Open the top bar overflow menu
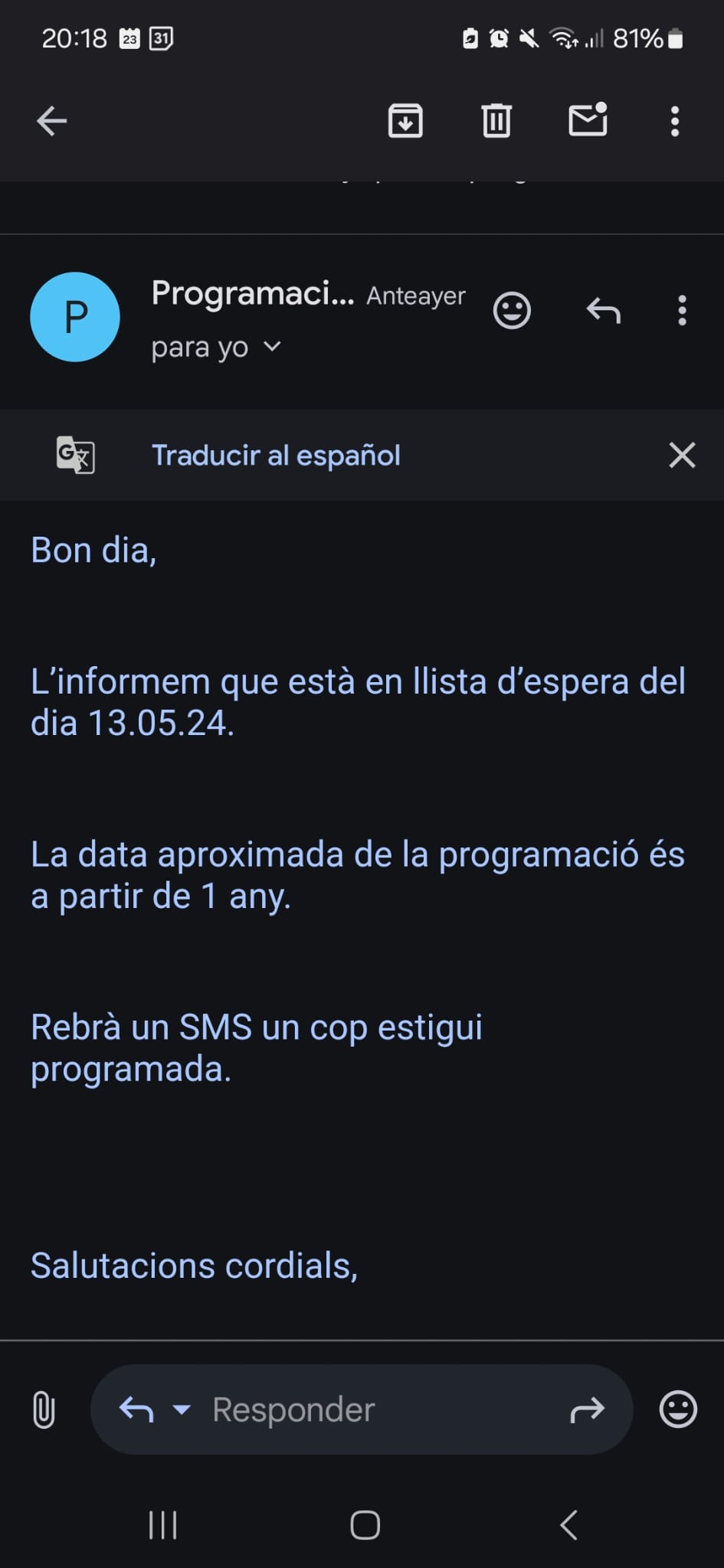 [x=674, y=121]
